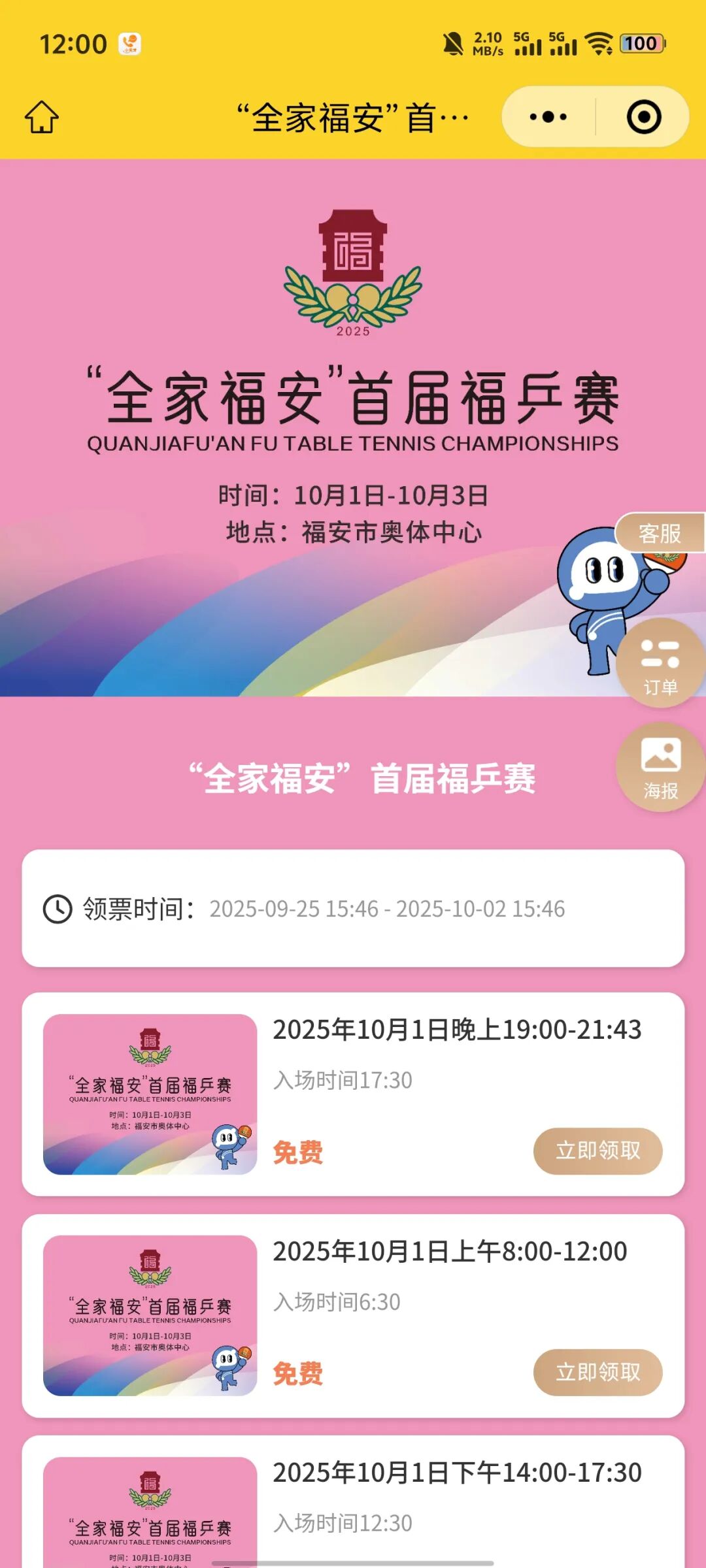Tap the 免费 free price label
The height and width of the screenshot is (1568, 706).
click(x=297, y=1151)
